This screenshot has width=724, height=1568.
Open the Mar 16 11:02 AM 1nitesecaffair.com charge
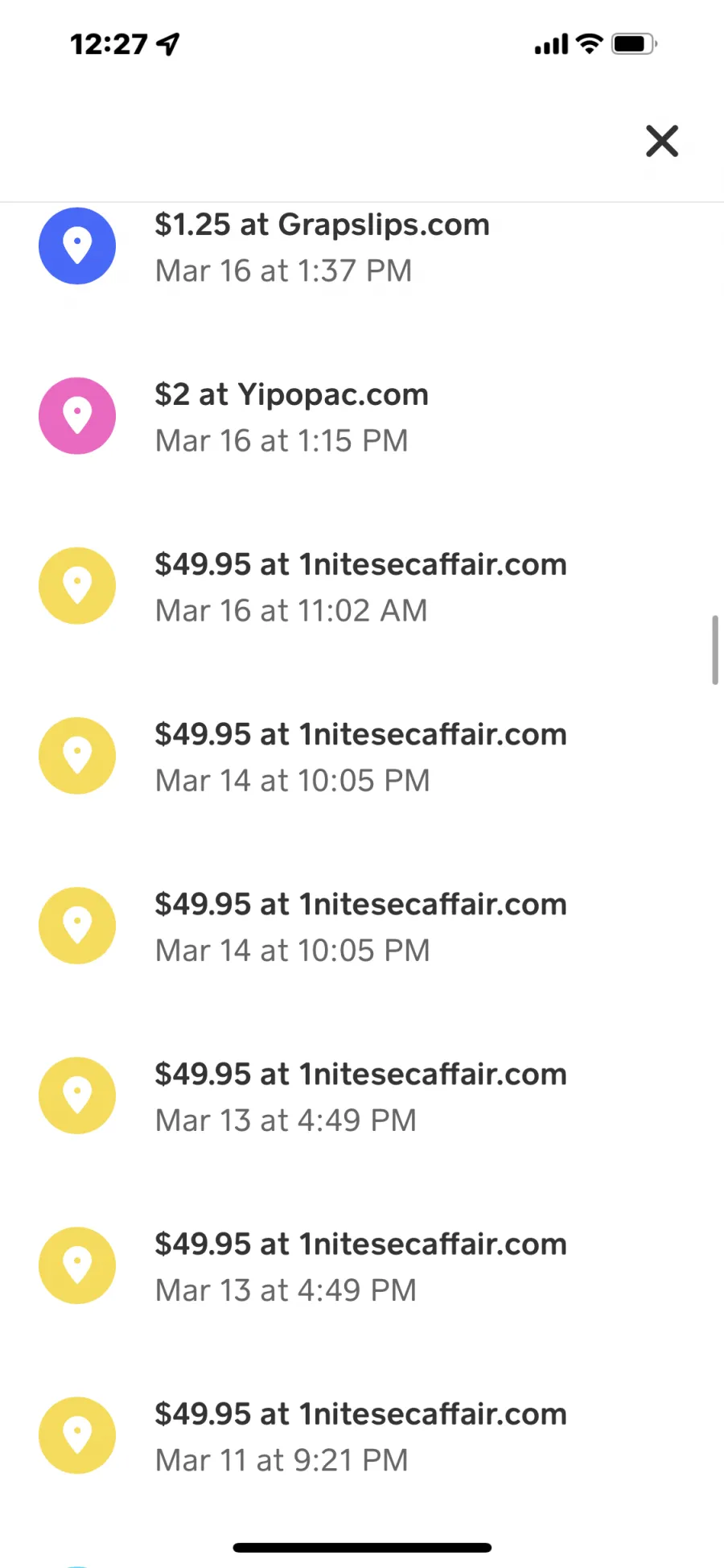[x=362, y=586]
